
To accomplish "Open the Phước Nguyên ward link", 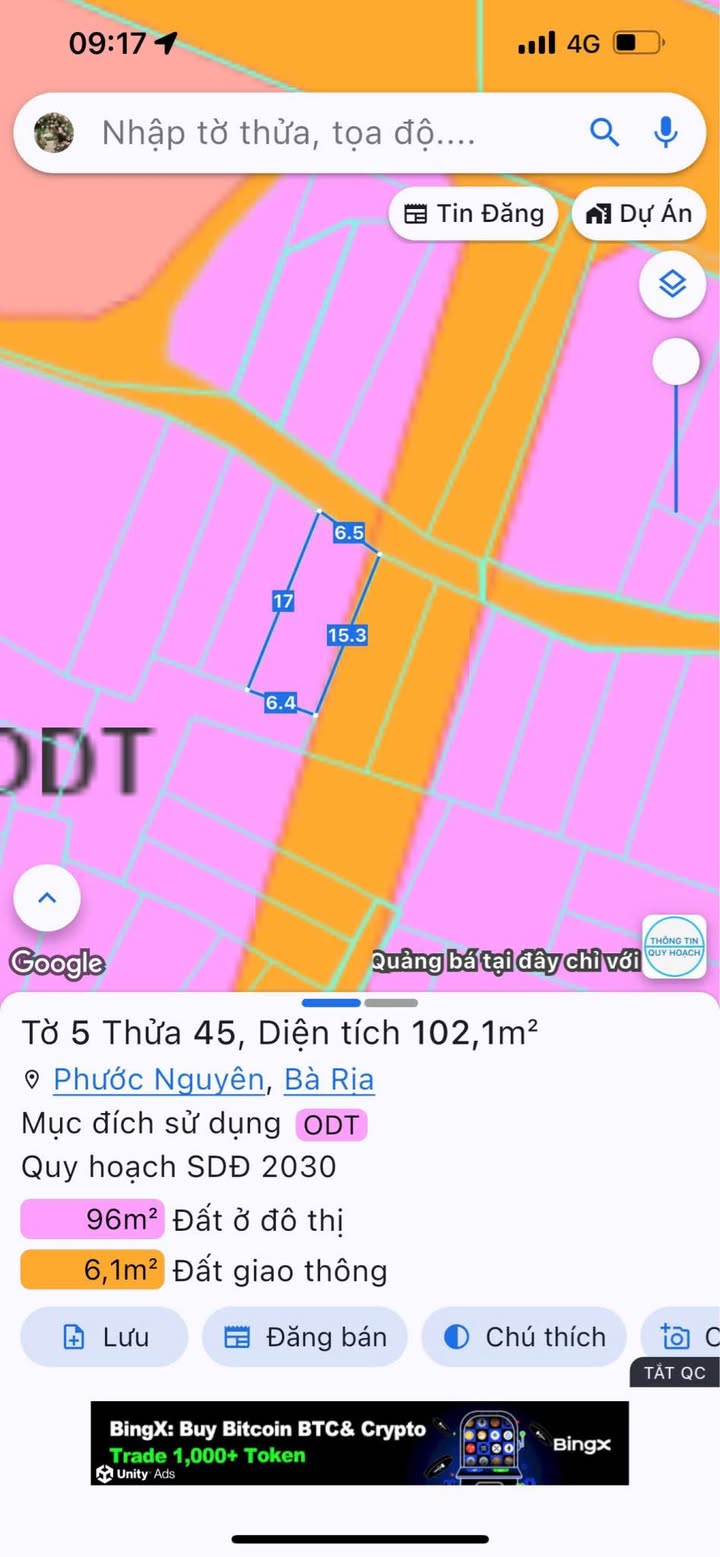I will point(158,1080).
